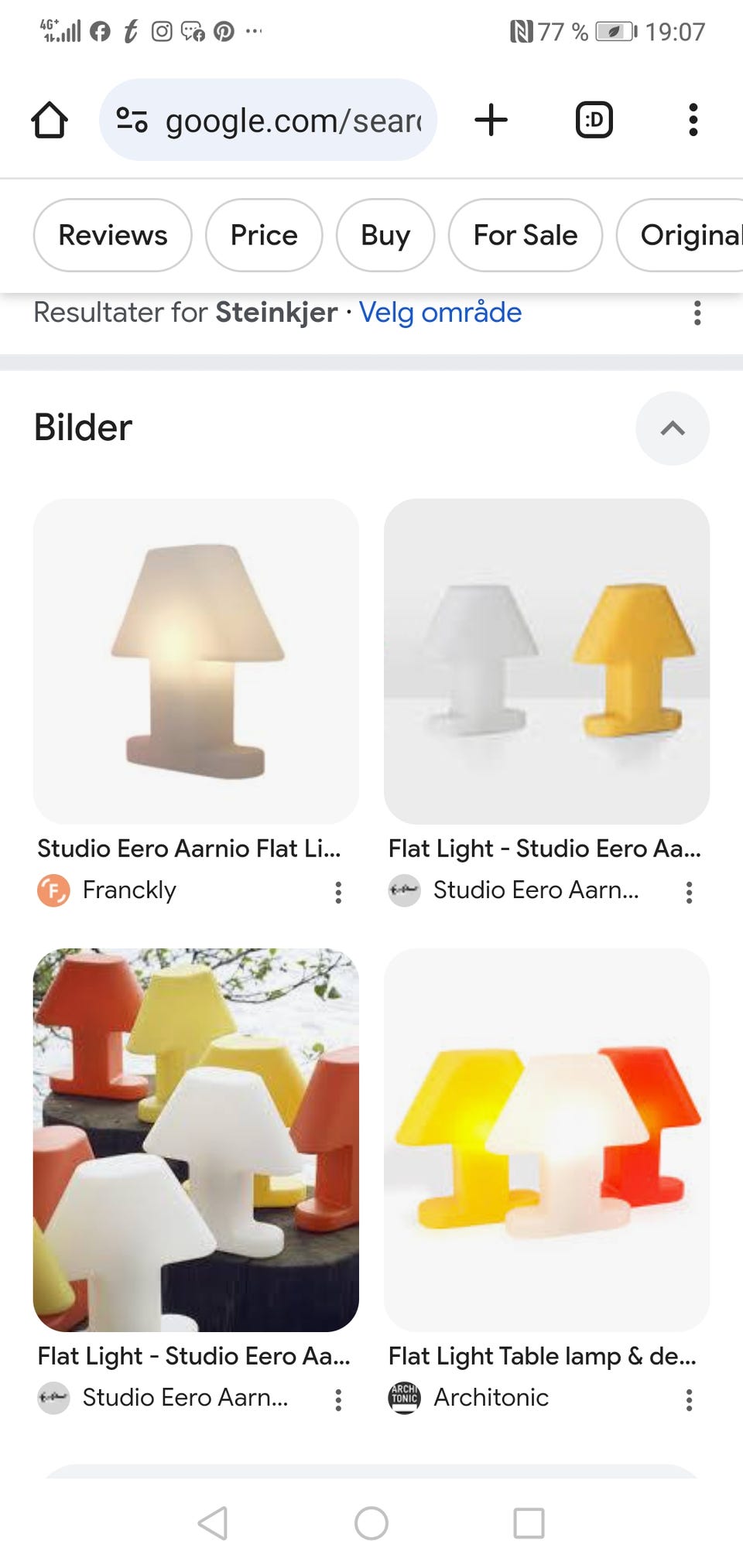
Task: Click the Architonic source logo
Action: pyautogui.click(x=404, y=1399)
